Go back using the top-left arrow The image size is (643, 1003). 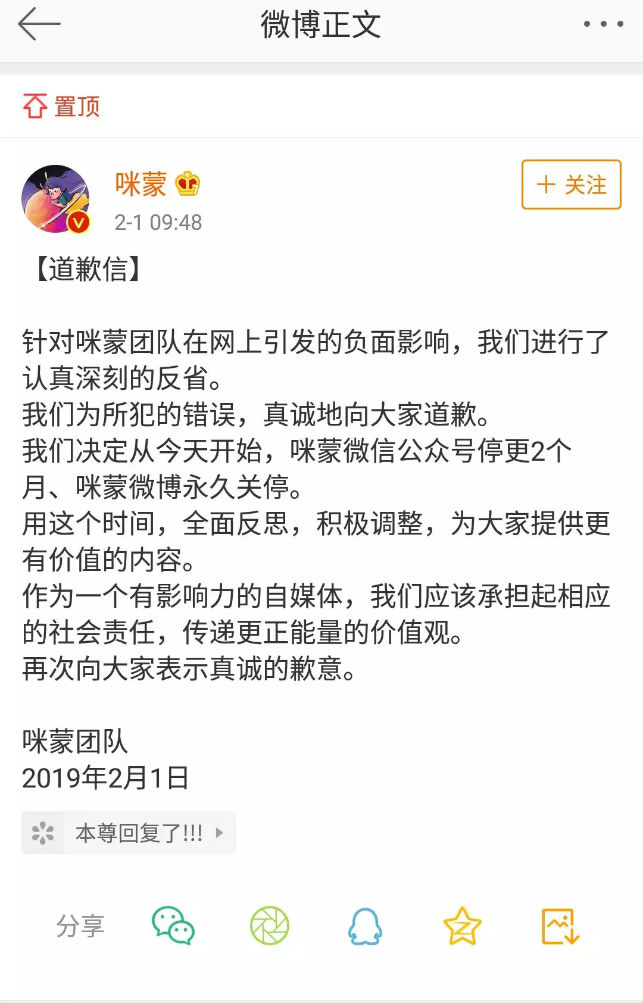point(39,25)
